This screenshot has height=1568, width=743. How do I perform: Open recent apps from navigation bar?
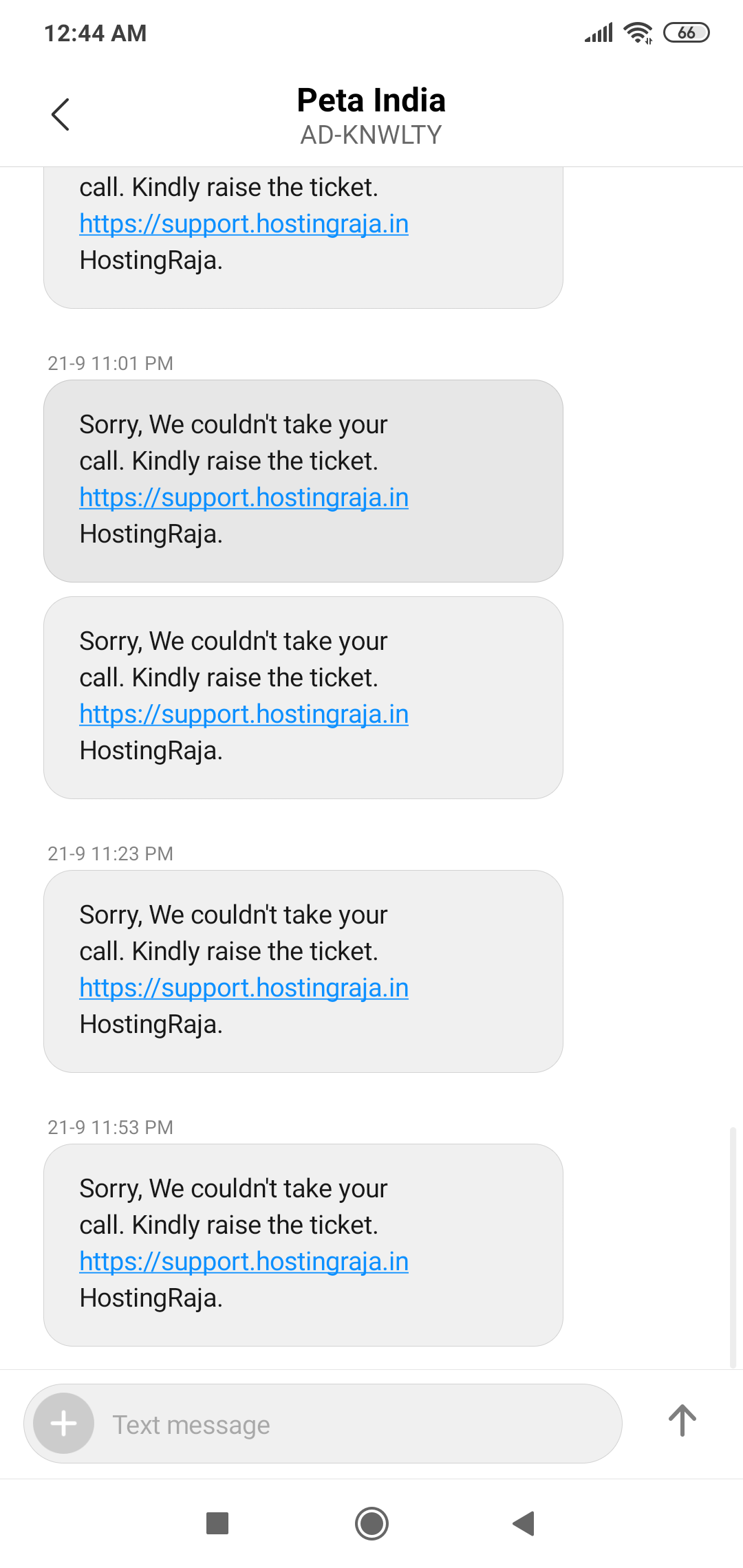217,1523
